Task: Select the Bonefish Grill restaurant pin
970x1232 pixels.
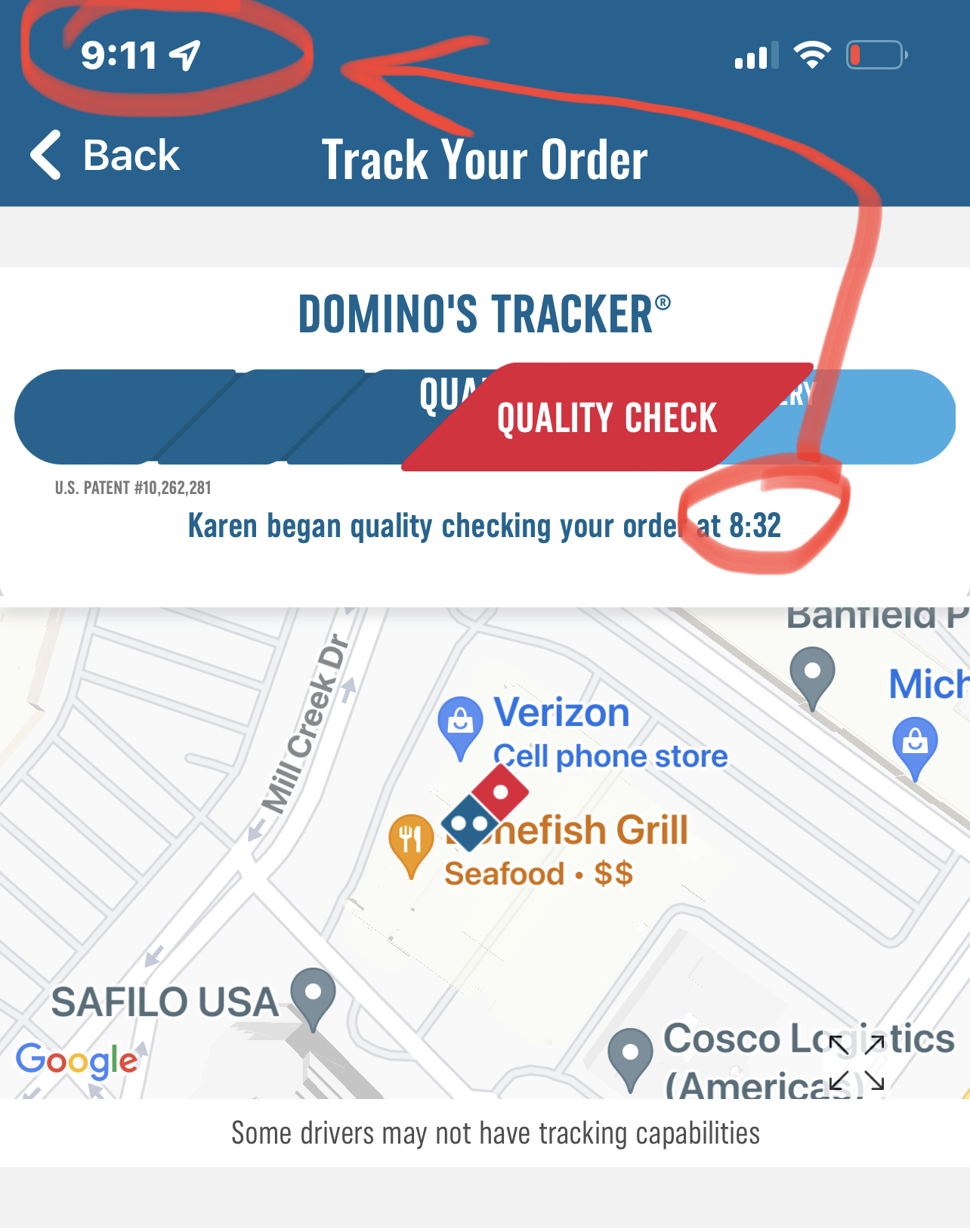Action: coord(411,840)
